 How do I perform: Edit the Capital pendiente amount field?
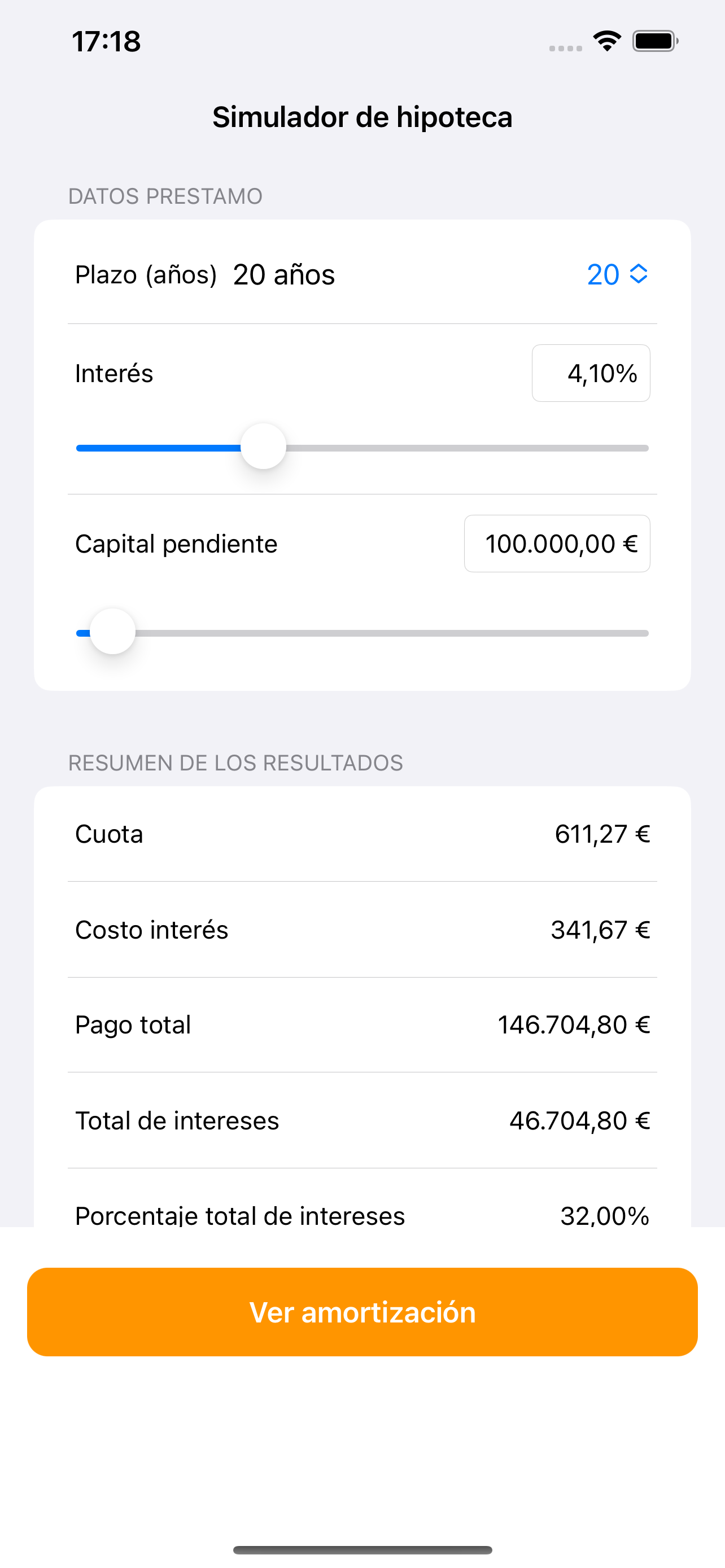click(557, 544)
